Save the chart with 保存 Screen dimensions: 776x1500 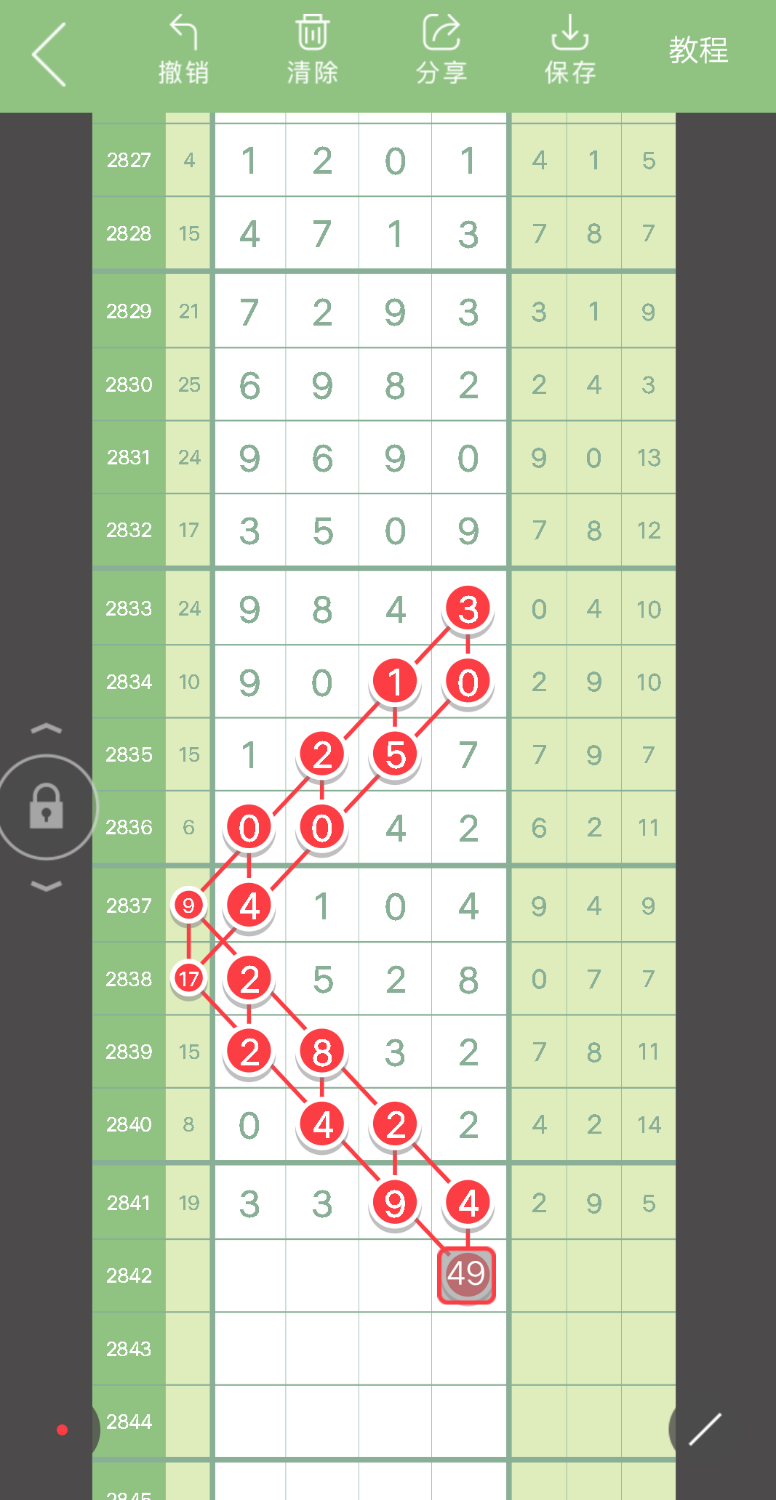click(570, 50)
